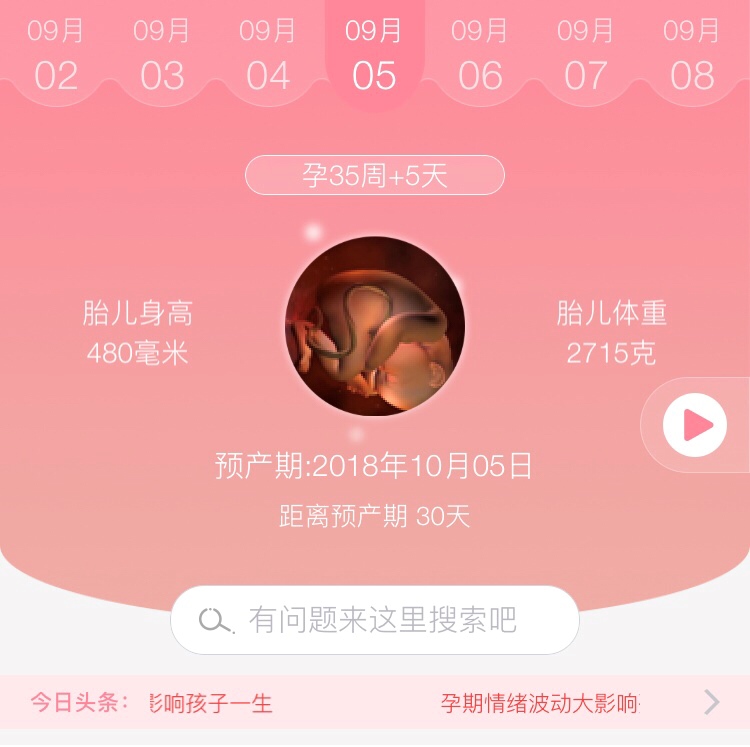
Task: Select the date 09月 06
Action: [x=480, y=55]
